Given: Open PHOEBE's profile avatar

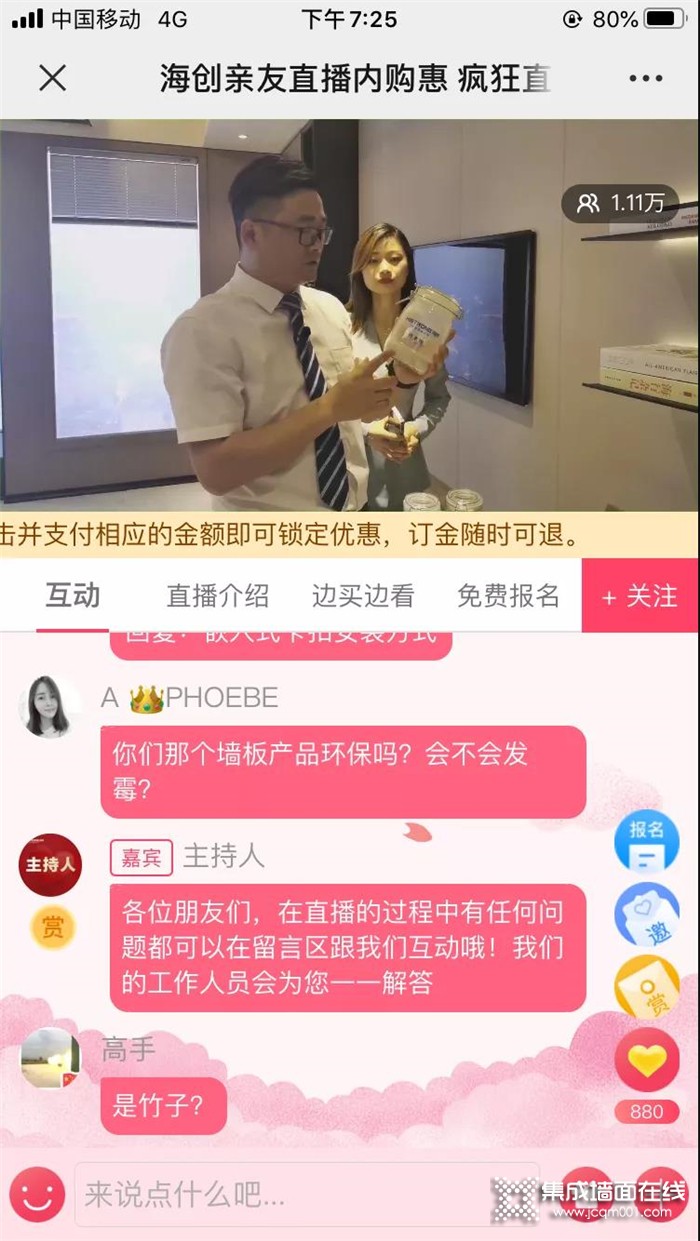Looking at the screenshot, I should pos(50,706).
